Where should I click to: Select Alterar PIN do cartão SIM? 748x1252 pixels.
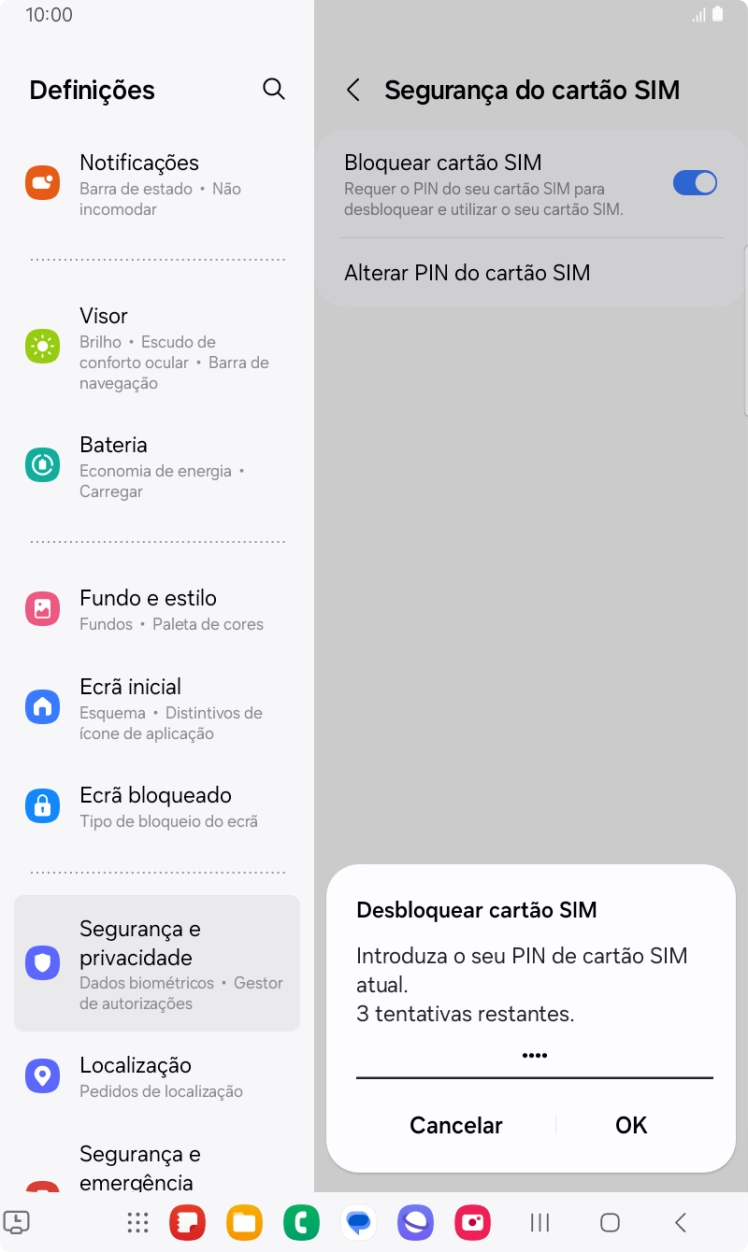[467, 272]
